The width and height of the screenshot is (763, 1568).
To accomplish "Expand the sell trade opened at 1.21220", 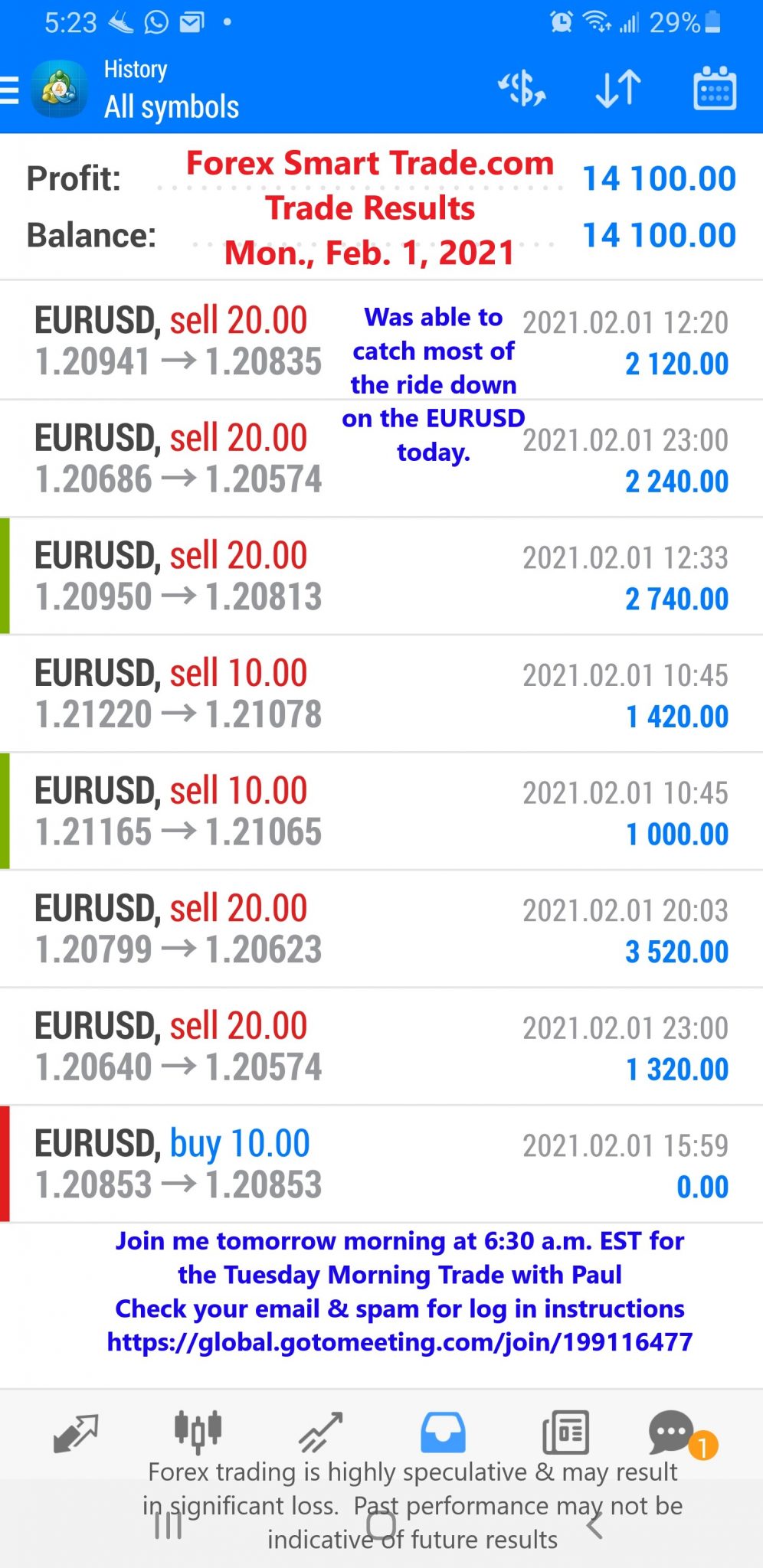I will click(381, 694).
